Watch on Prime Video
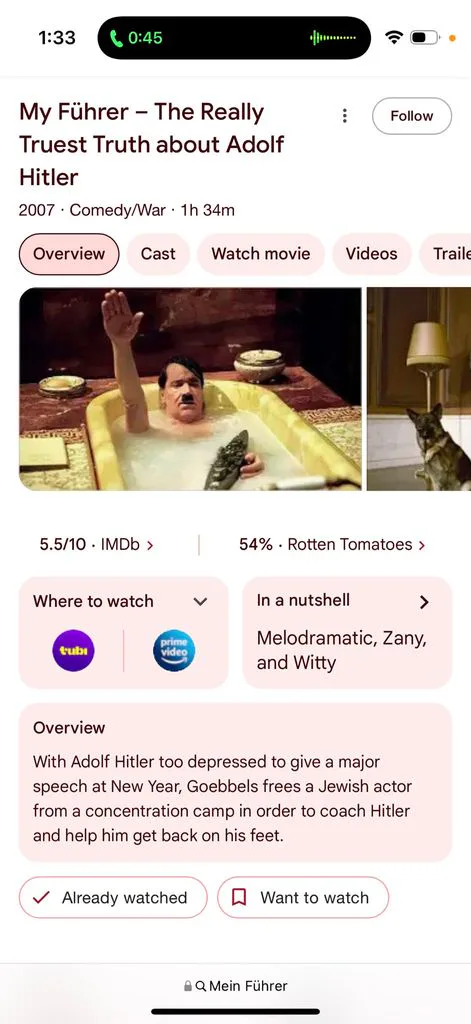 (174, 650)
